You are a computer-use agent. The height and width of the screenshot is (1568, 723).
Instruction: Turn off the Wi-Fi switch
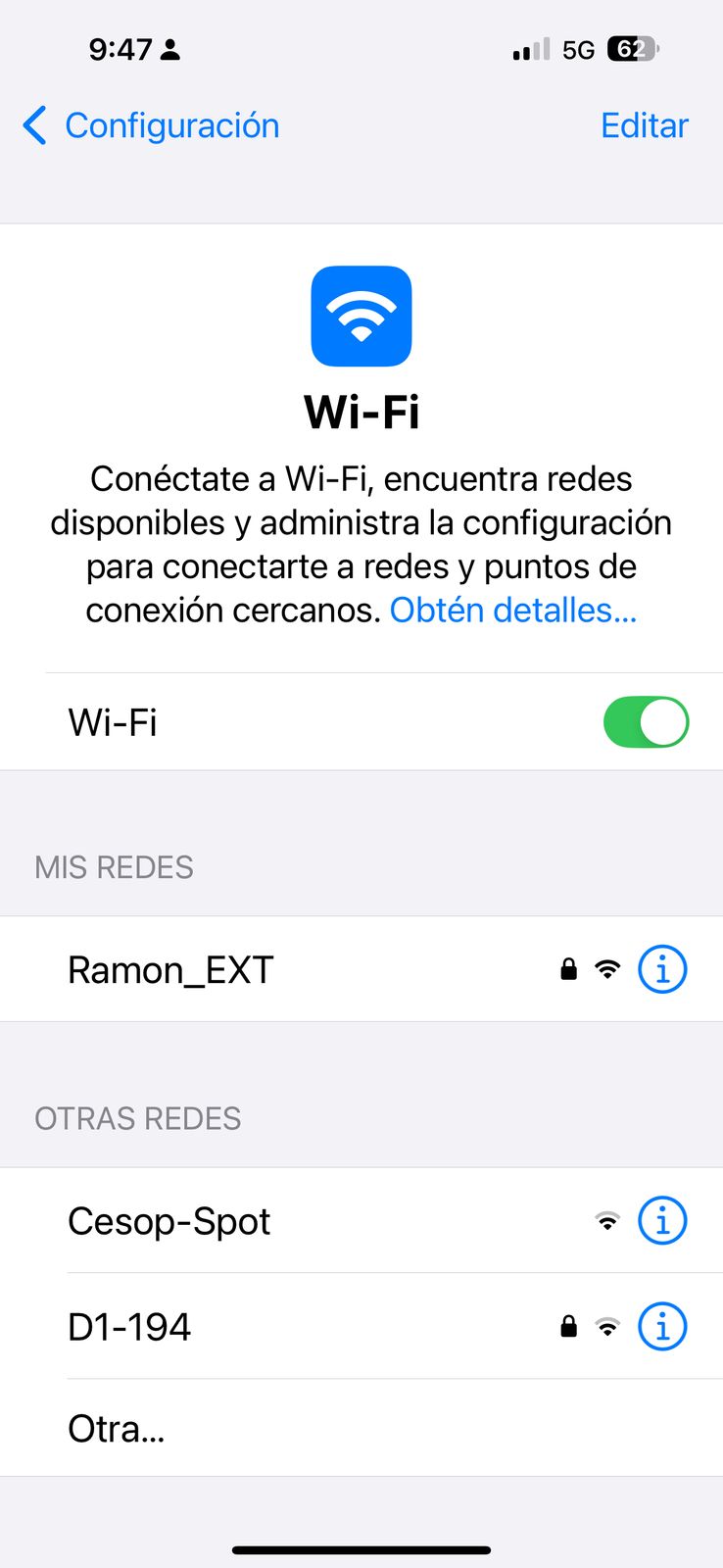tap(646, 722)
